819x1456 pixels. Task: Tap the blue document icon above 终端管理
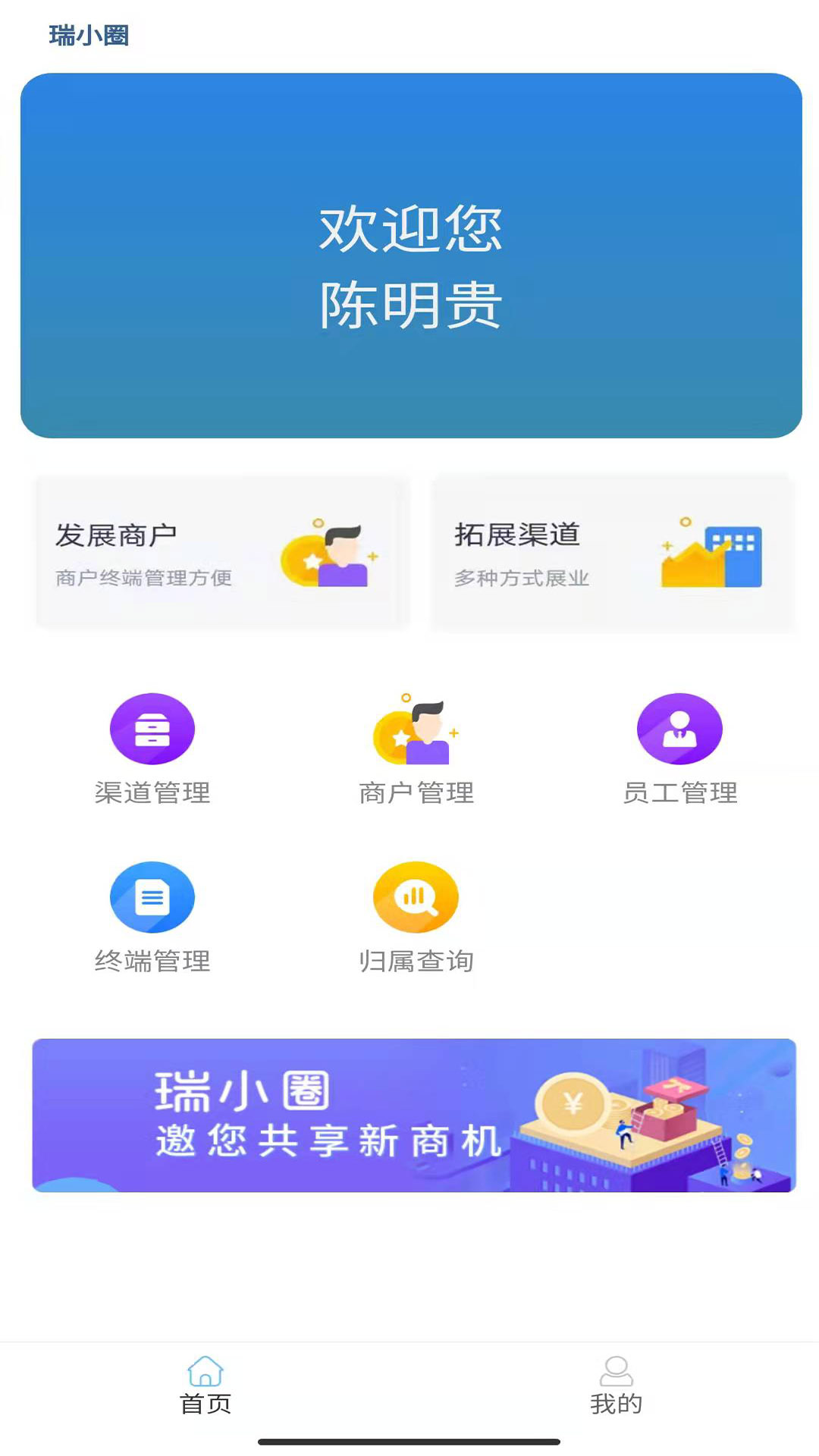point(152,896)
